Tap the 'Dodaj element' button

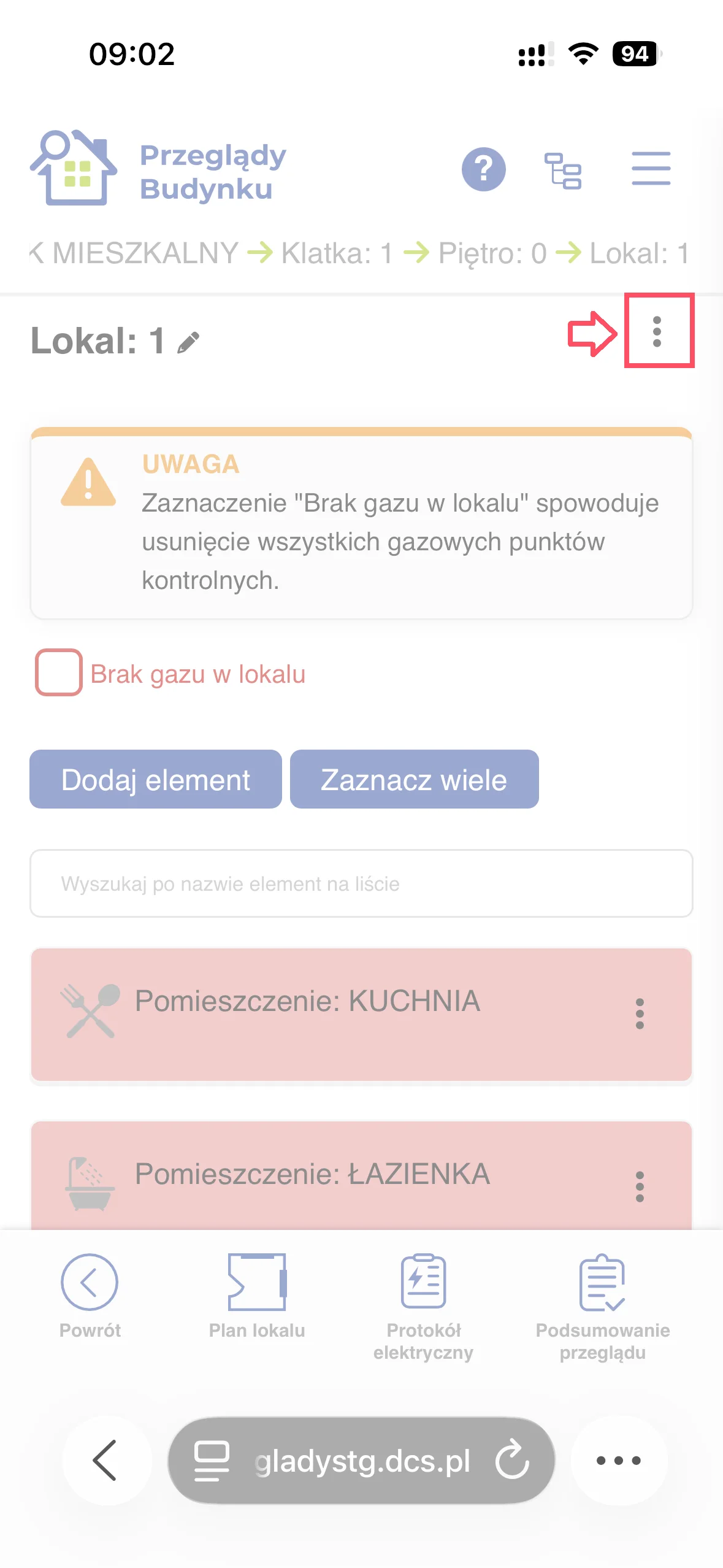coord(156,779)
